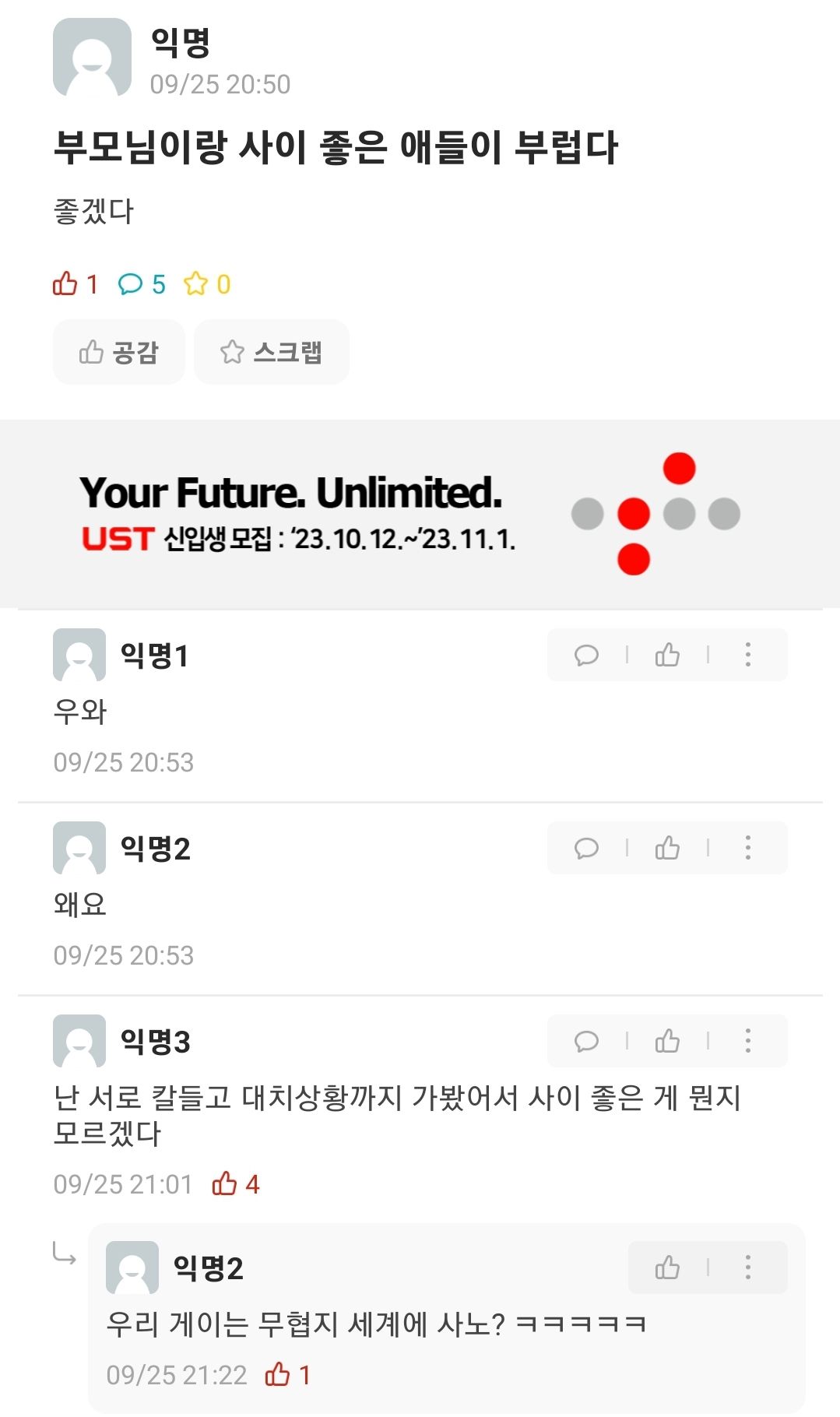The image size is (840, 1417).
Task: Tap the 공감 like button on the post
Action: [x=118, y=352]
